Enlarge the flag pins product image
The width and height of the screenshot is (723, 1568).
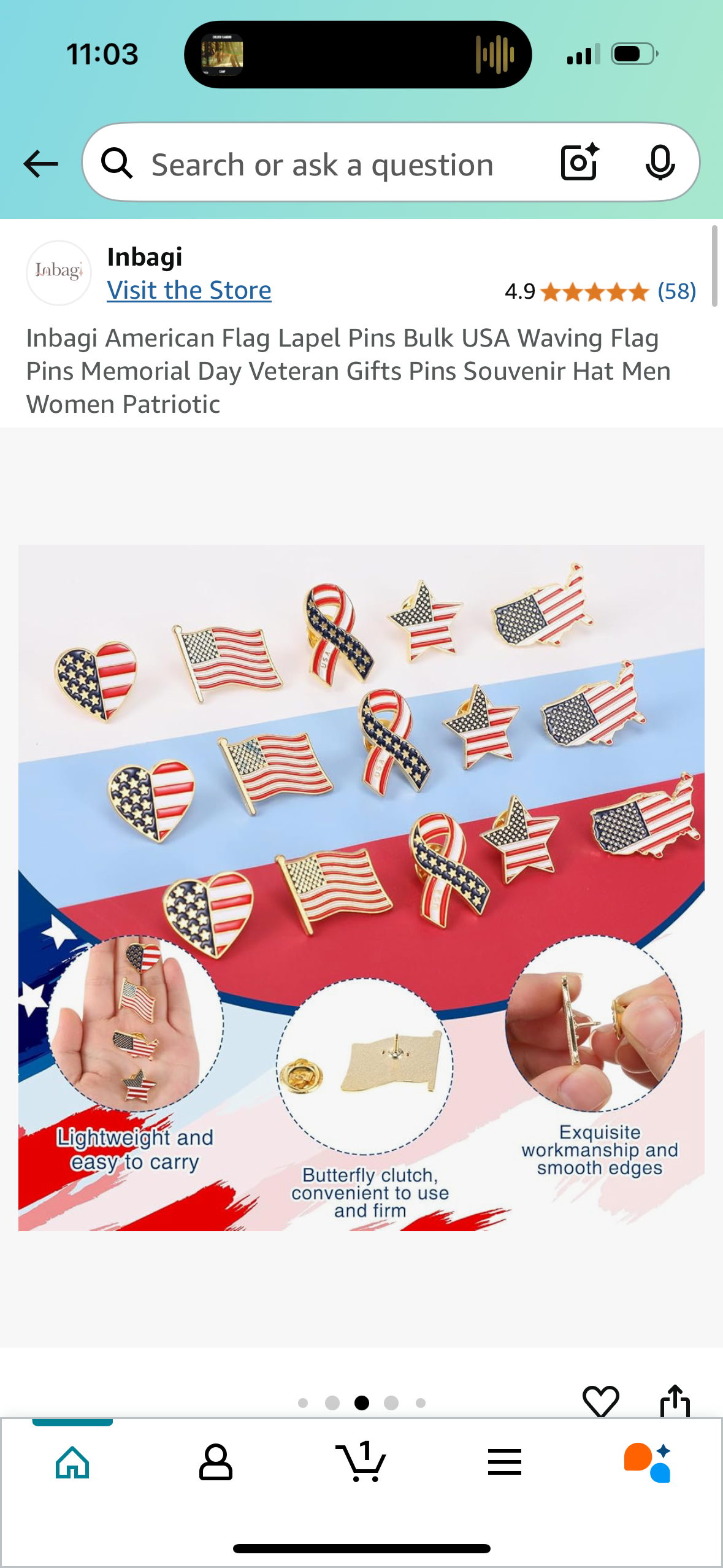pyautogui.click(x=361, y=887)
